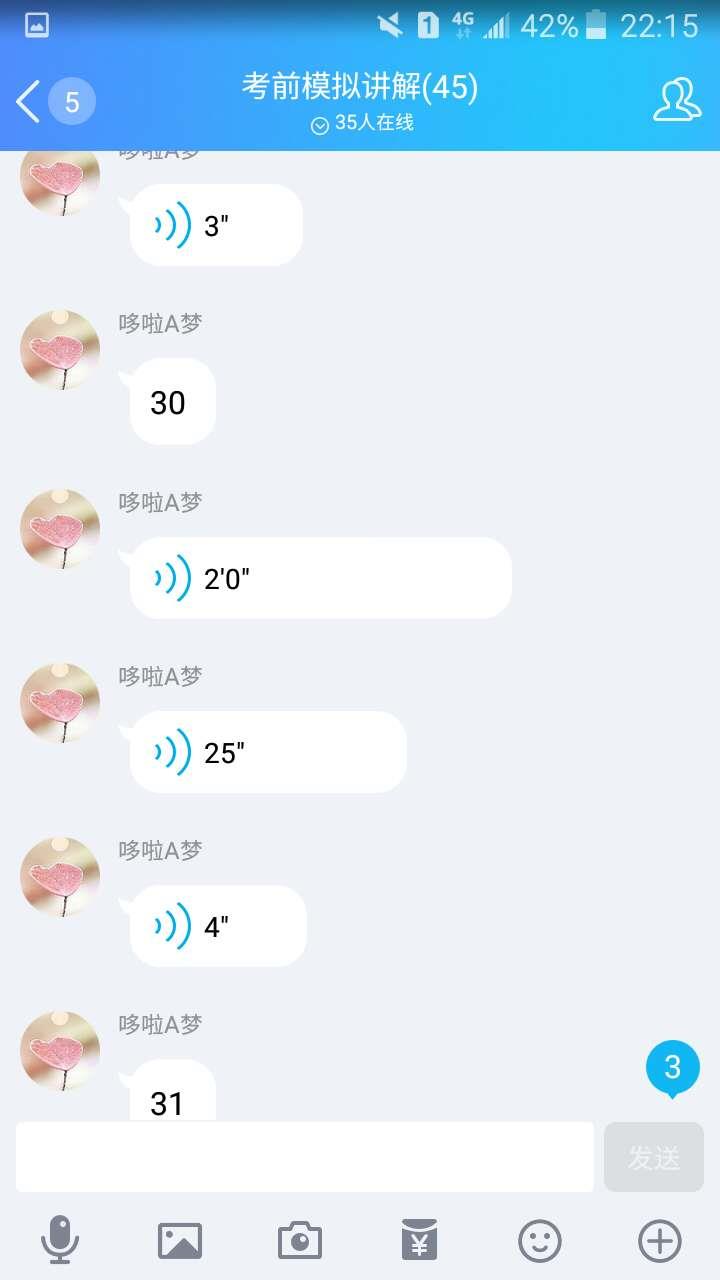
Task: Open the emoji panel
Action: pyautogui.click(x=540, y=1241)
